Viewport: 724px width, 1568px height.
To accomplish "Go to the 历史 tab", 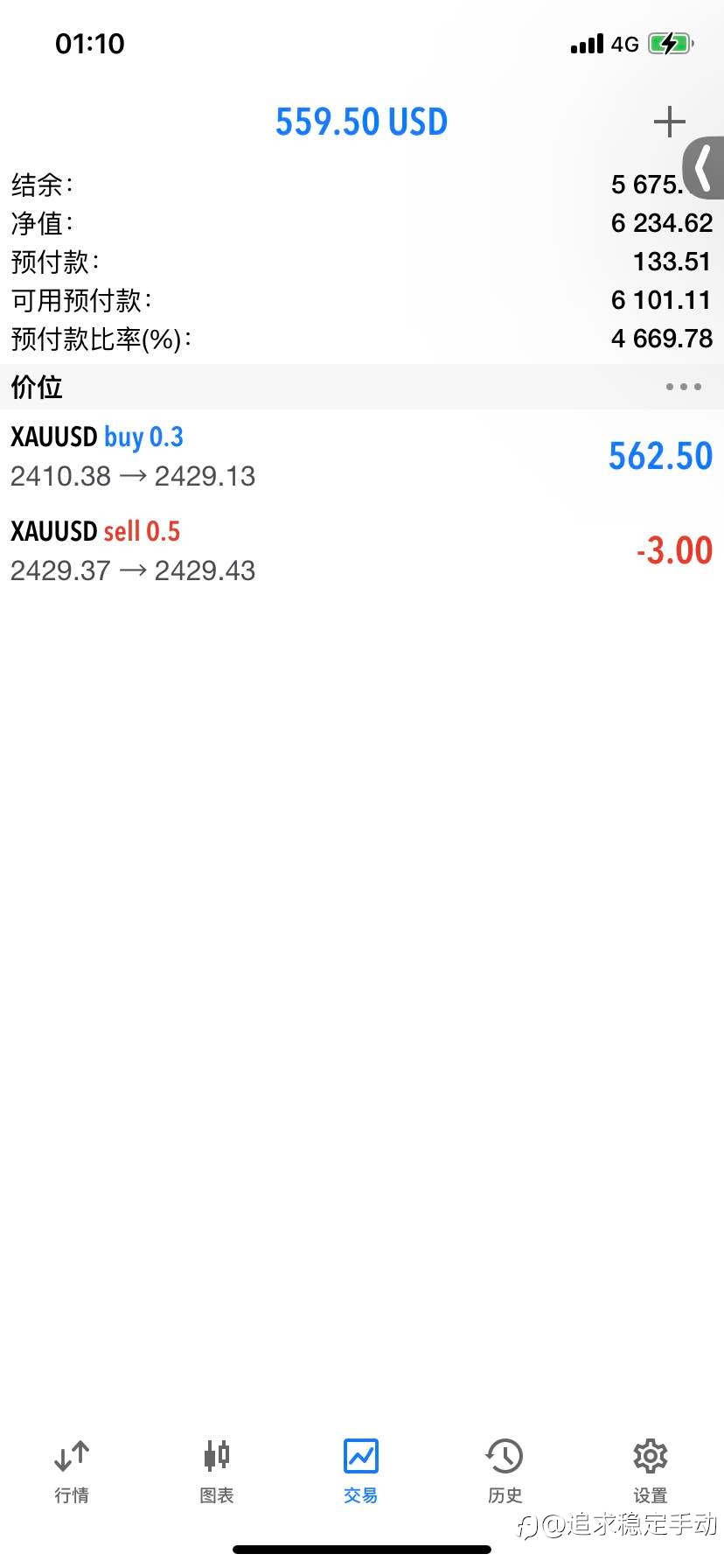I will [x=505, y=1472].
